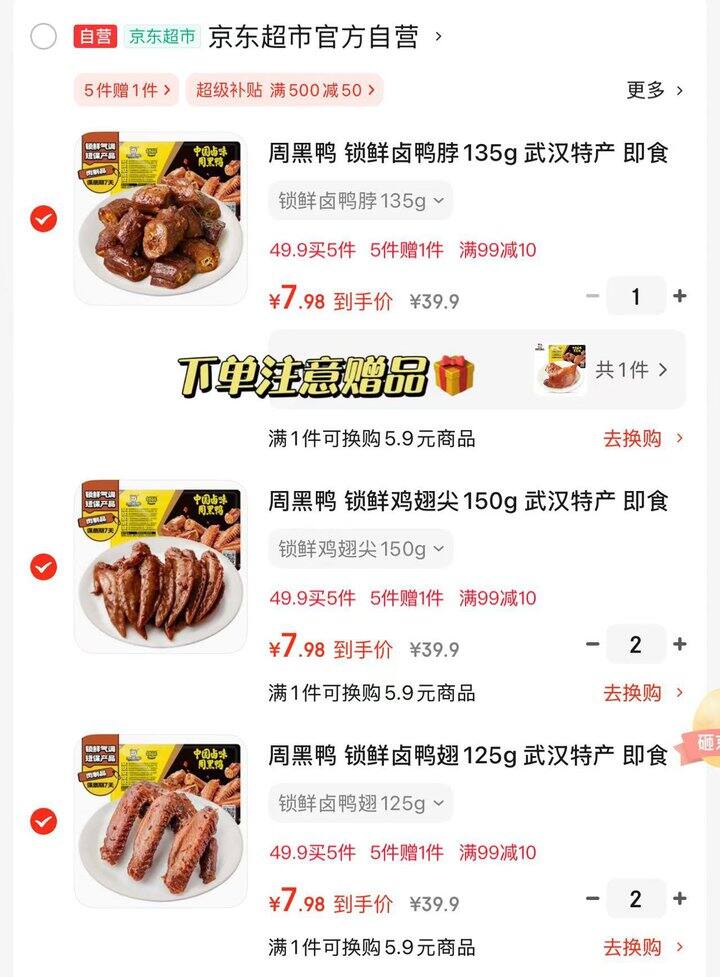Open the 锁鲜卤鸭翅 product image
The height and width of the screenshot is (977, 720).
160,821
